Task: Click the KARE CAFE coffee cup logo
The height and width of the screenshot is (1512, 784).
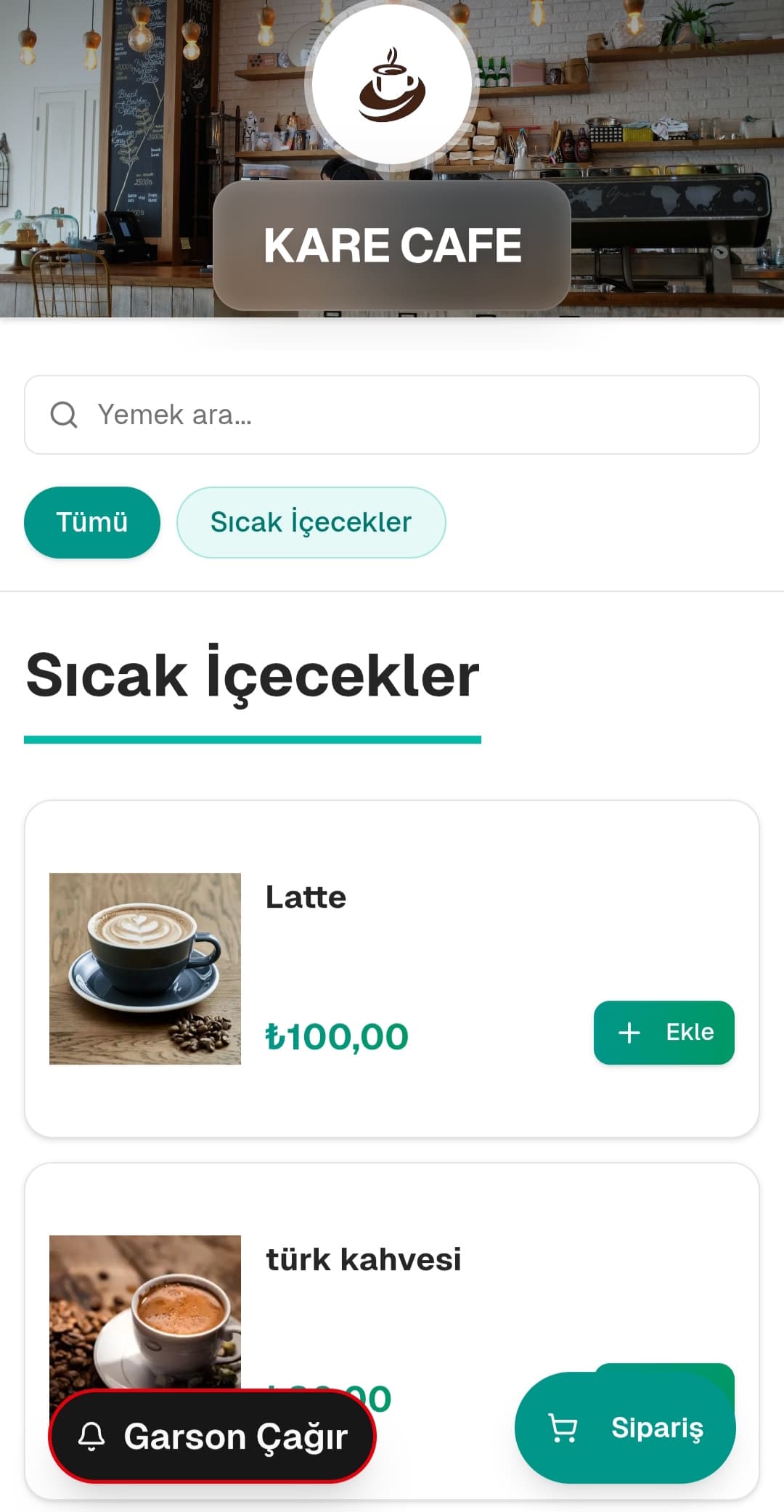Action: point(391,84)
